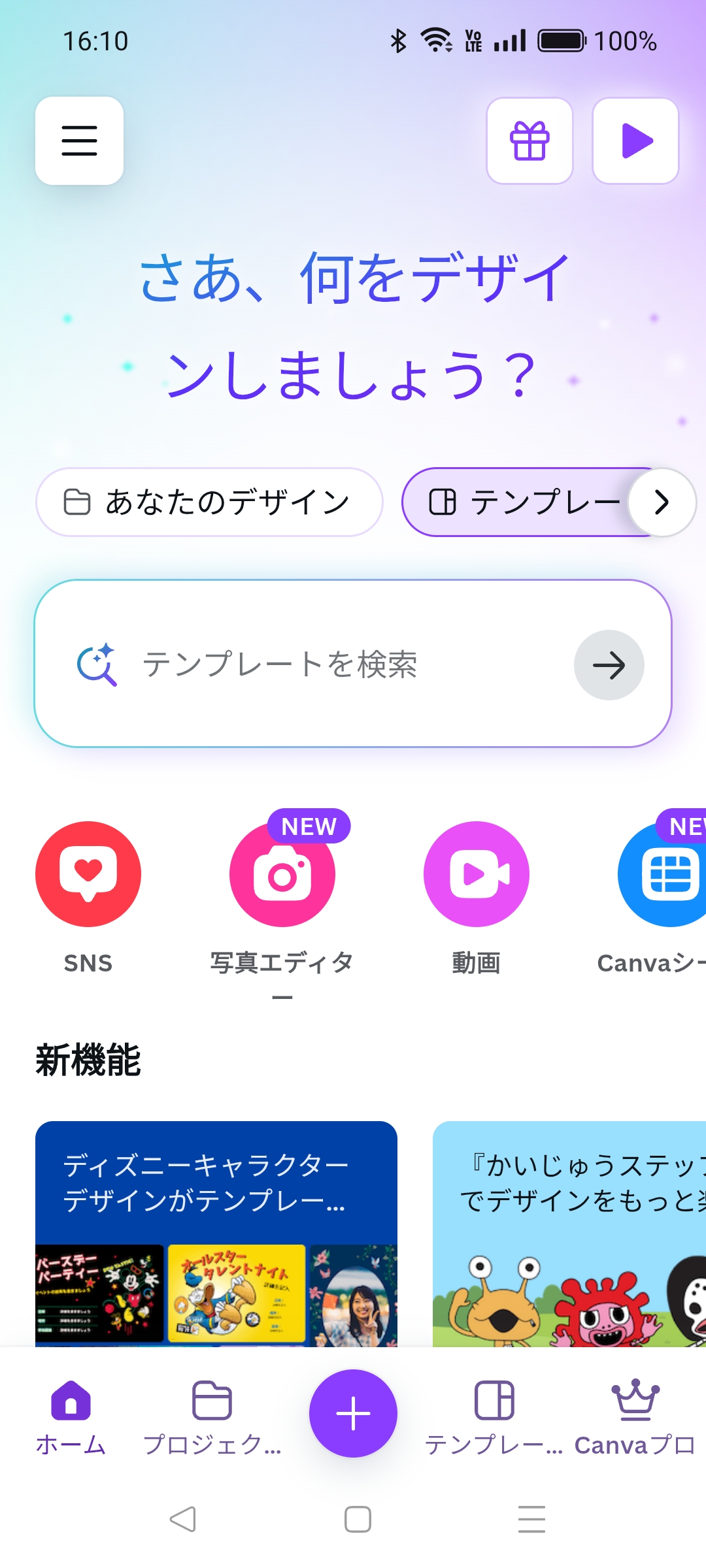Create a new design with plus button
This screenshot has height=1568, width=706.
[x=353, y=1413]
